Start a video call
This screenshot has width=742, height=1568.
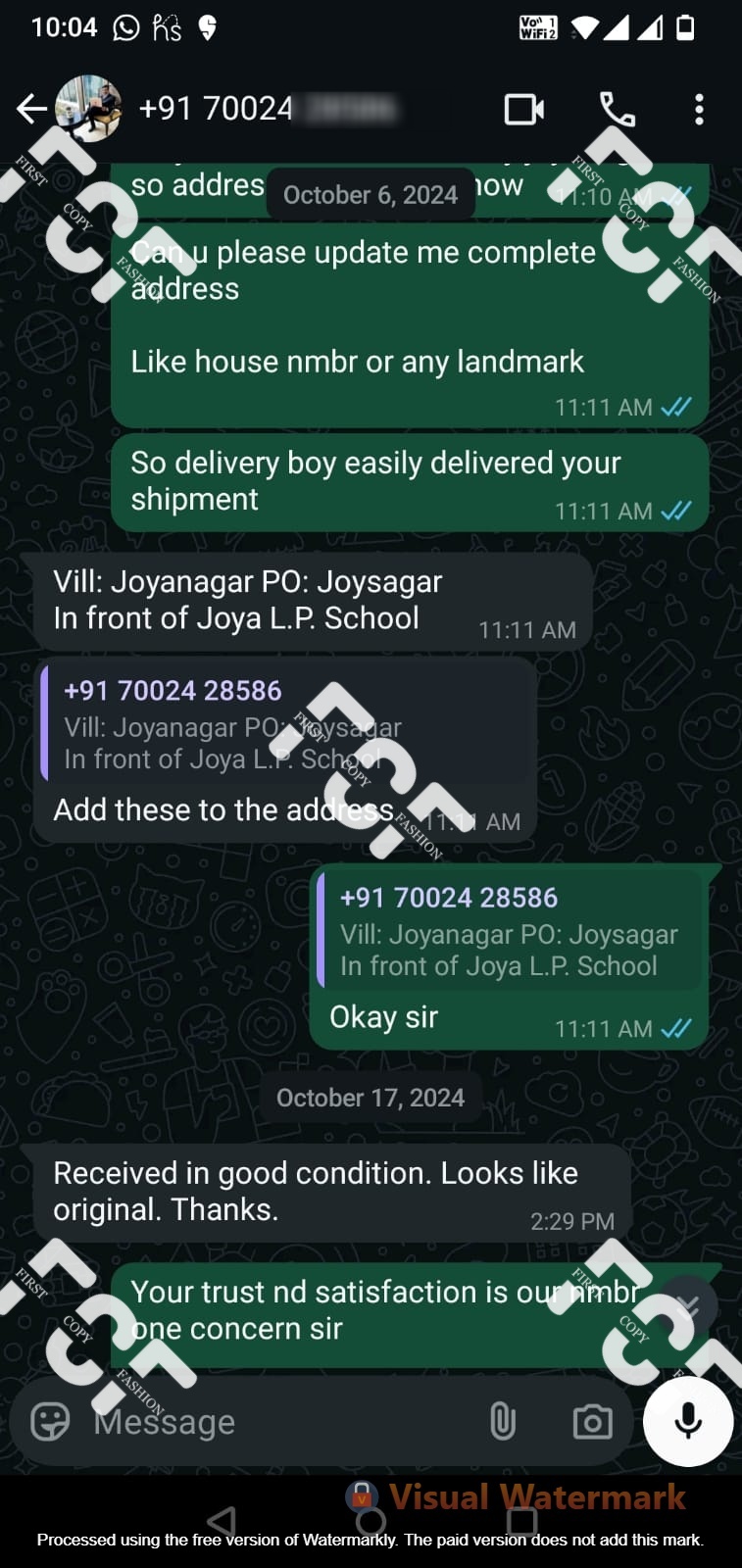point(523,109)
